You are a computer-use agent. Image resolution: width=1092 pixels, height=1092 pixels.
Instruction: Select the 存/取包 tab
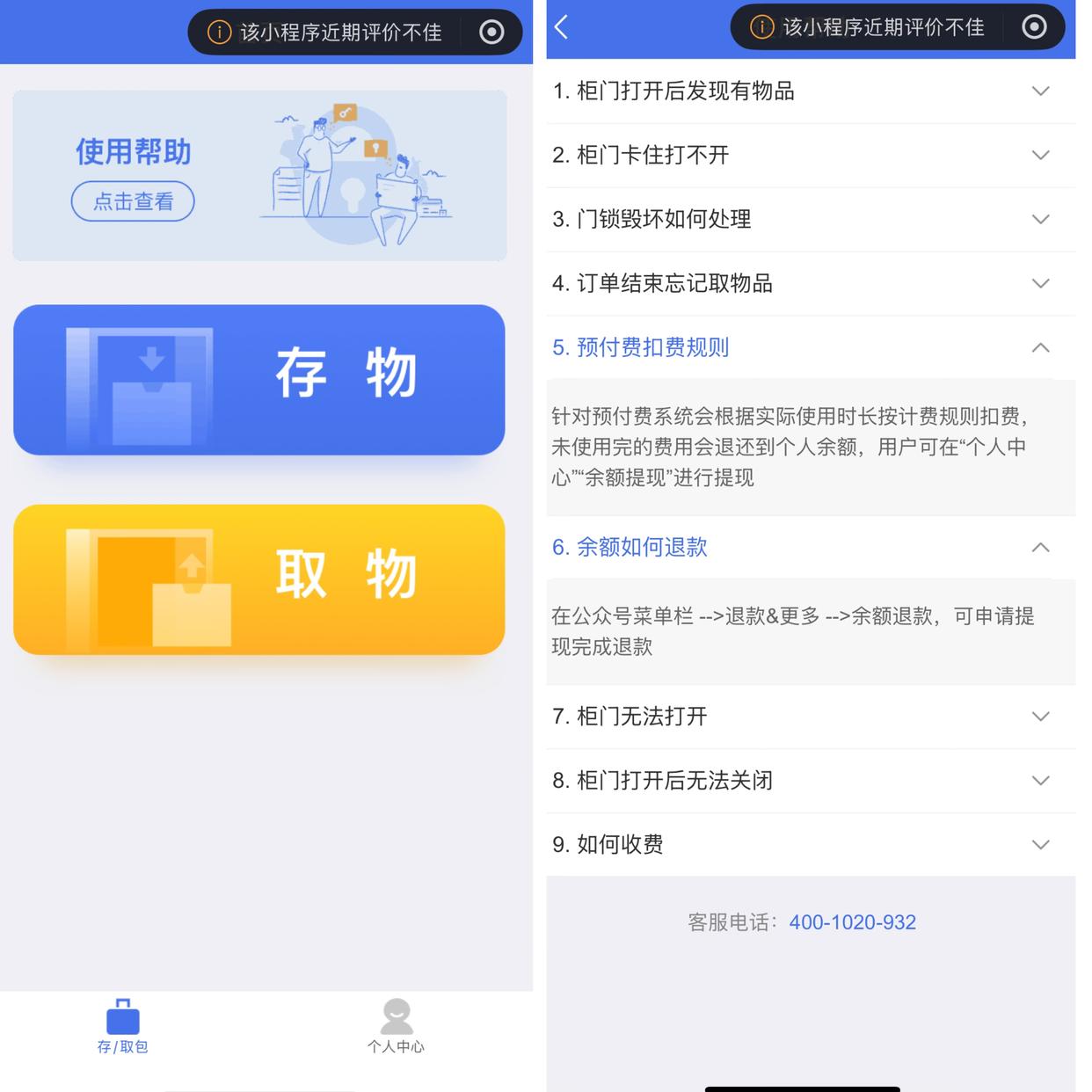(122, 1026)
